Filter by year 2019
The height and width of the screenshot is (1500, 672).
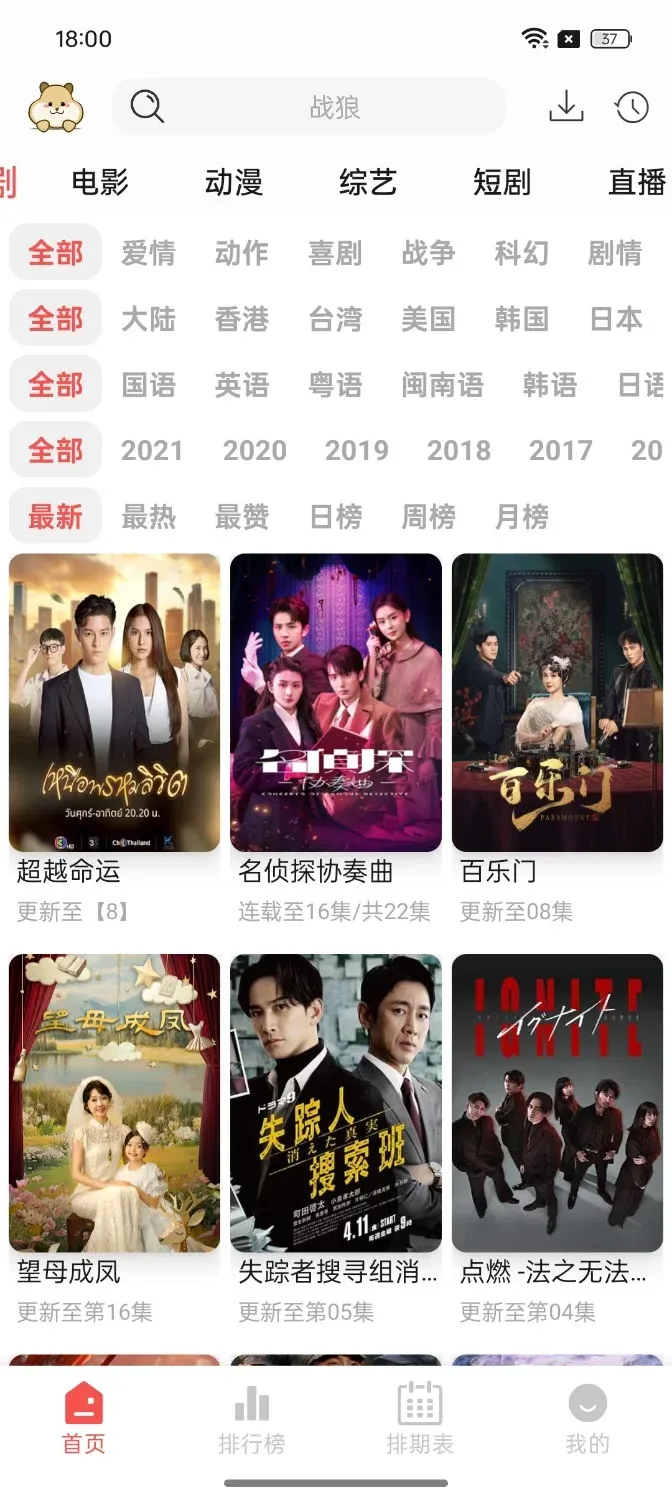(x=357, y=451)
